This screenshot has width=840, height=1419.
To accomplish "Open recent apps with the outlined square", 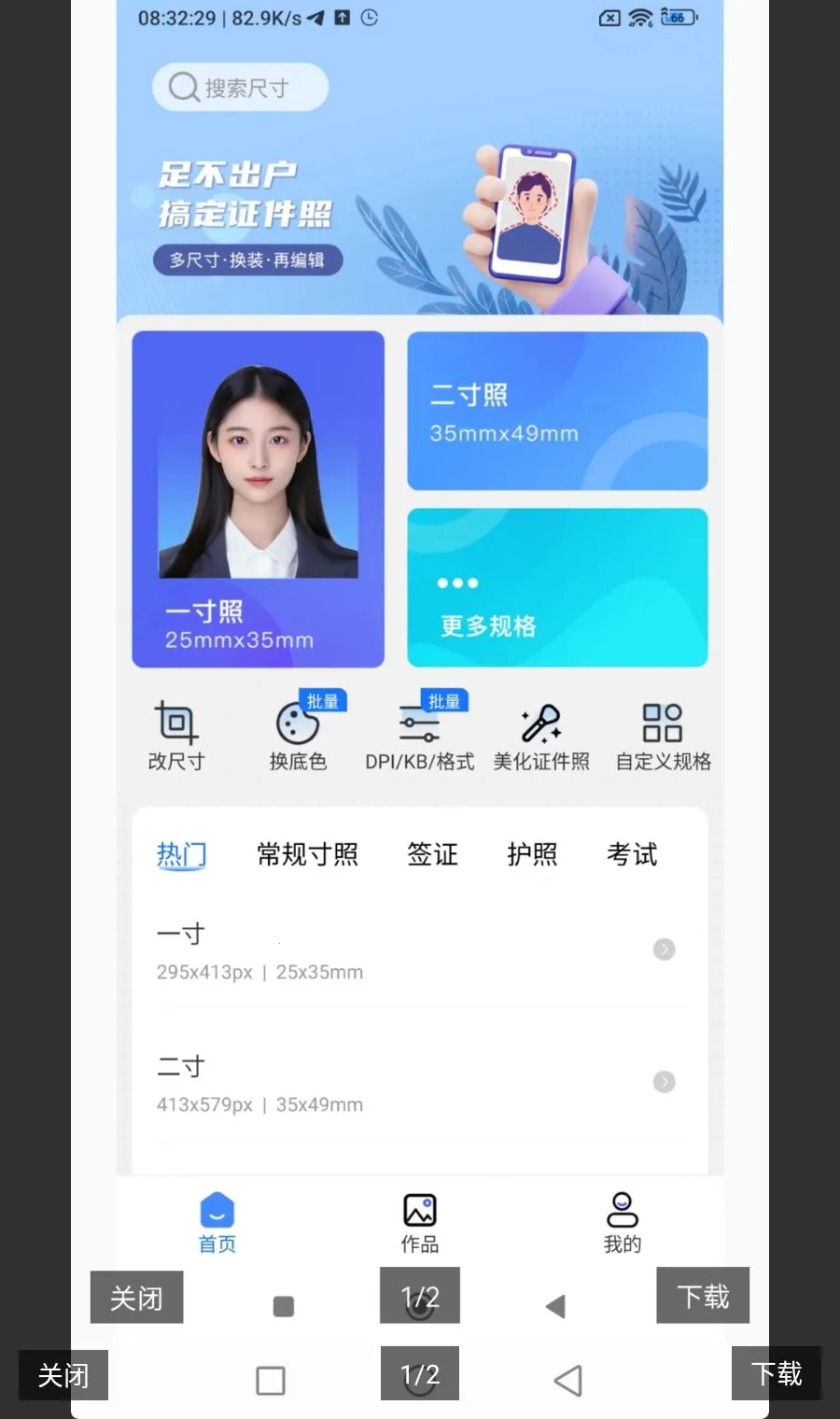I will [x=271, y=1380].
